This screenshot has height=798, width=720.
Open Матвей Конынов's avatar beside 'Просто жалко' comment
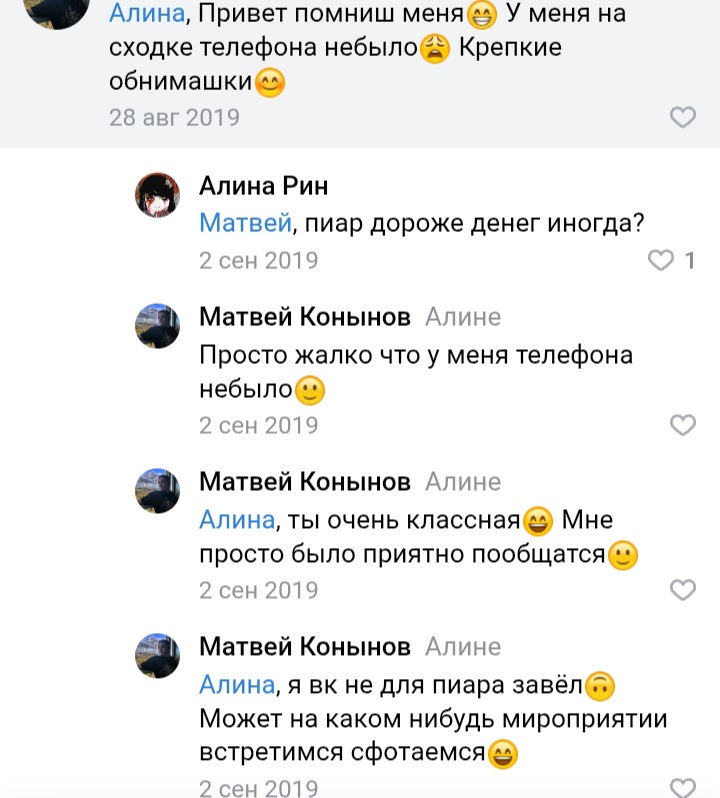[x=157, y=326]
